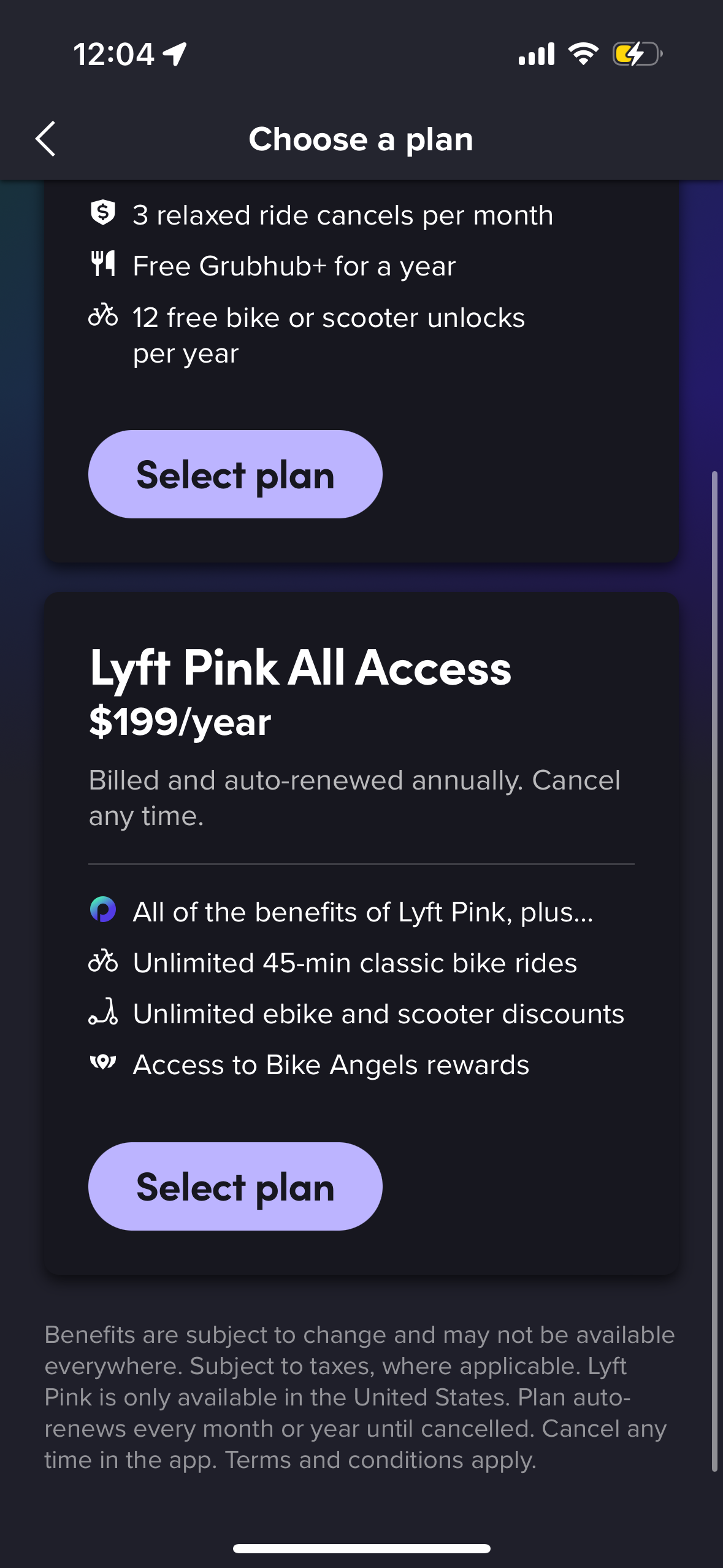The width and height of the screenshot is (723, 1568).
Task: Click the bike unlocks icon
Action: click(x=103, y=317)
